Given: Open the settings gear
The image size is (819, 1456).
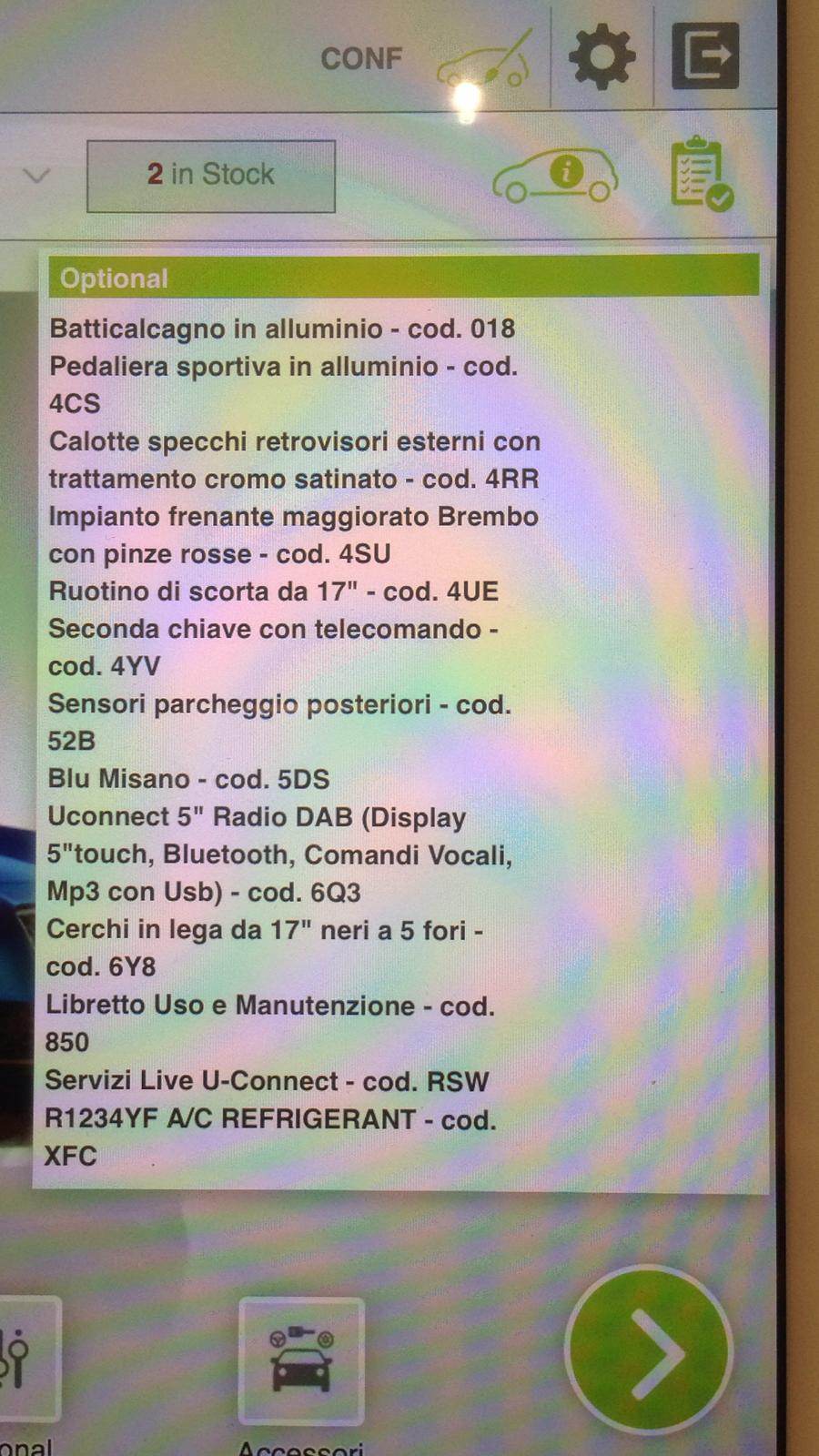Looking at the screenshot, I should 601,58.
